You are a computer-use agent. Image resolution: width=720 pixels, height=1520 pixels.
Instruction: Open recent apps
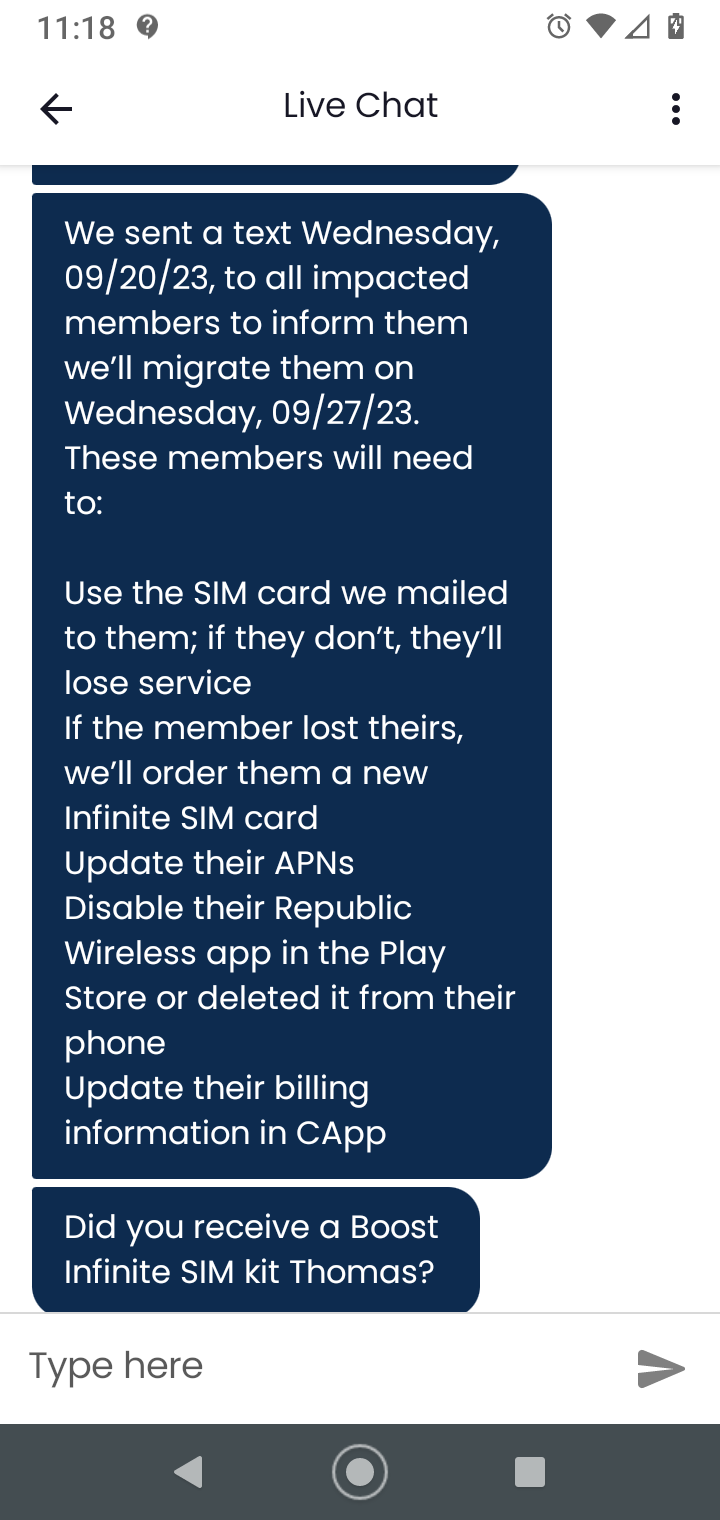coord(529,1472)
